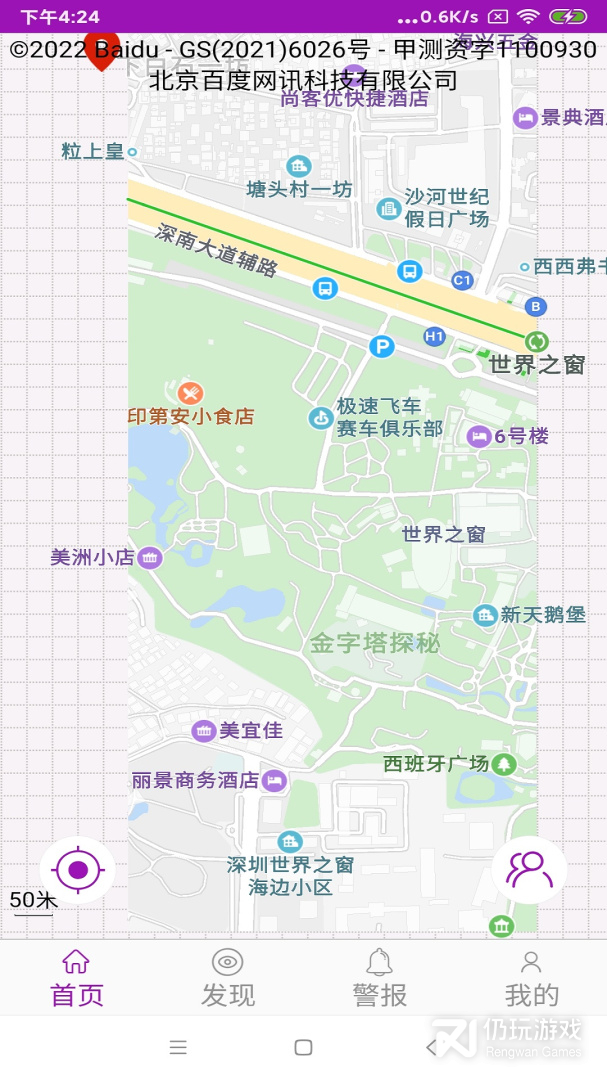This screenshot has height=1080, width=607.
Task: Tap the system home button
Action: (x=303, y=1048)
